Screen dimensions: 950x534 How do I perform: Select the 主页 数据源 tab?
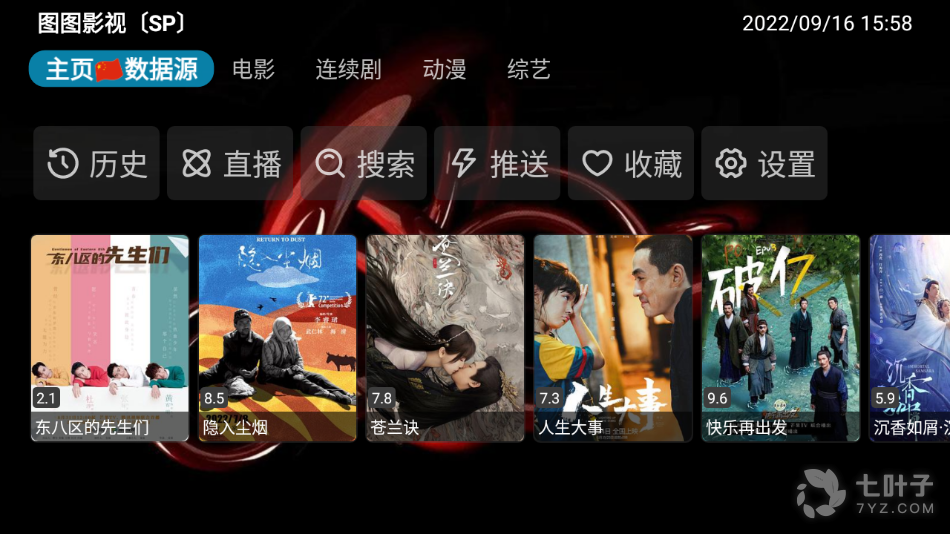(x=121, y=69)
